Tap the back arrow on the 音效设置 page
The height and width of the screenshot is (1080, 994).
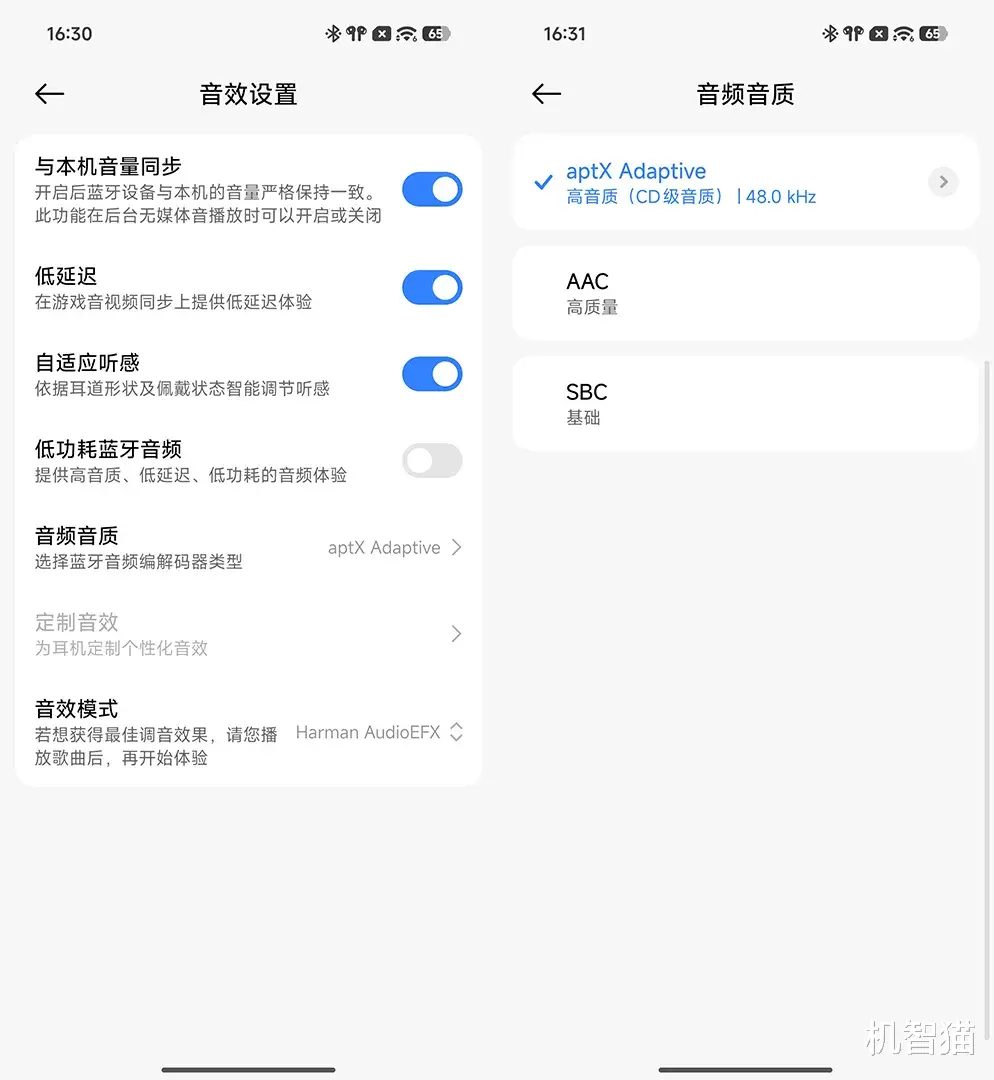[x=49, y=94]
